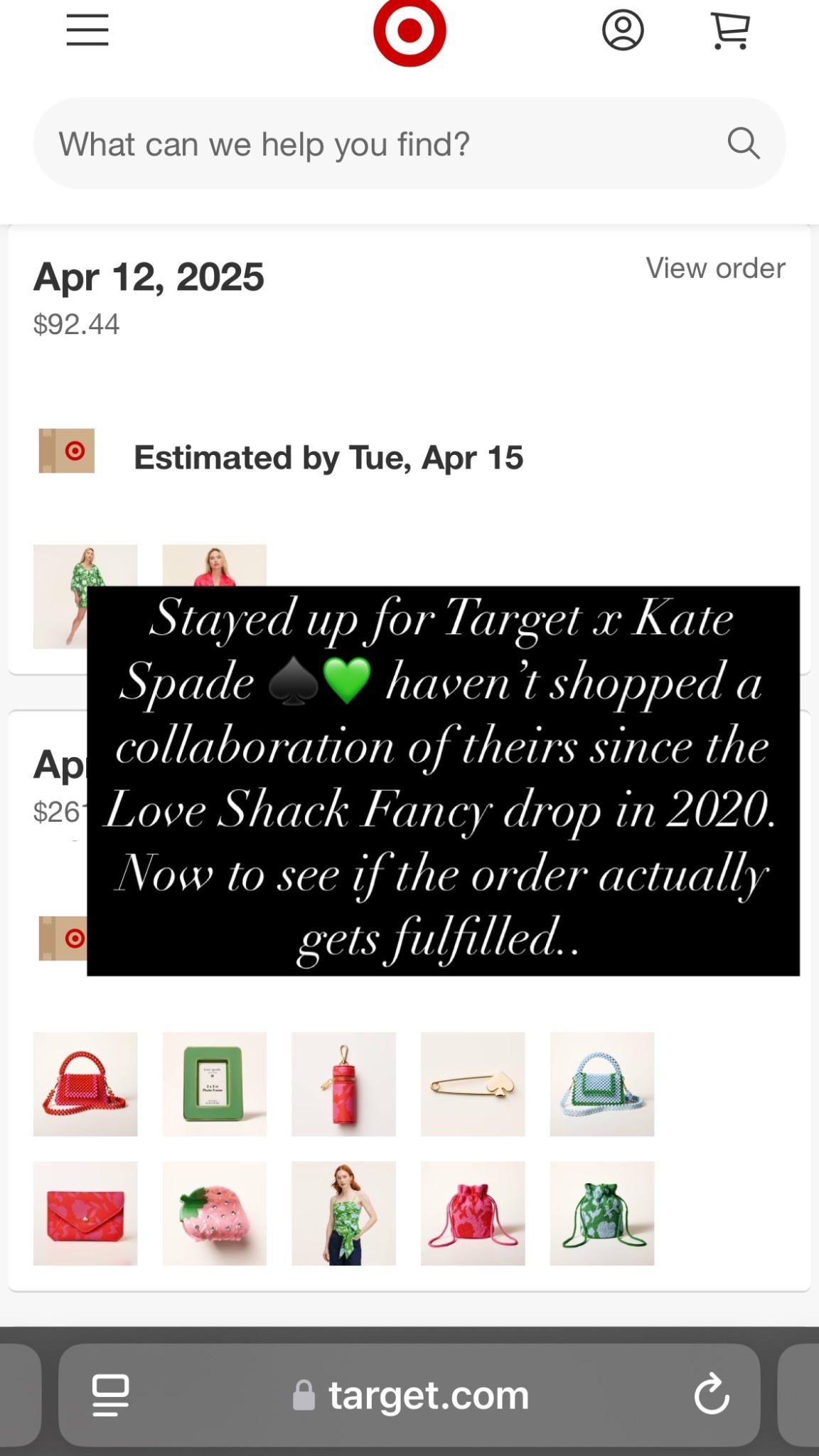View order placed Apr 12, 2025

pyautogui.click(x=715, y=269)
